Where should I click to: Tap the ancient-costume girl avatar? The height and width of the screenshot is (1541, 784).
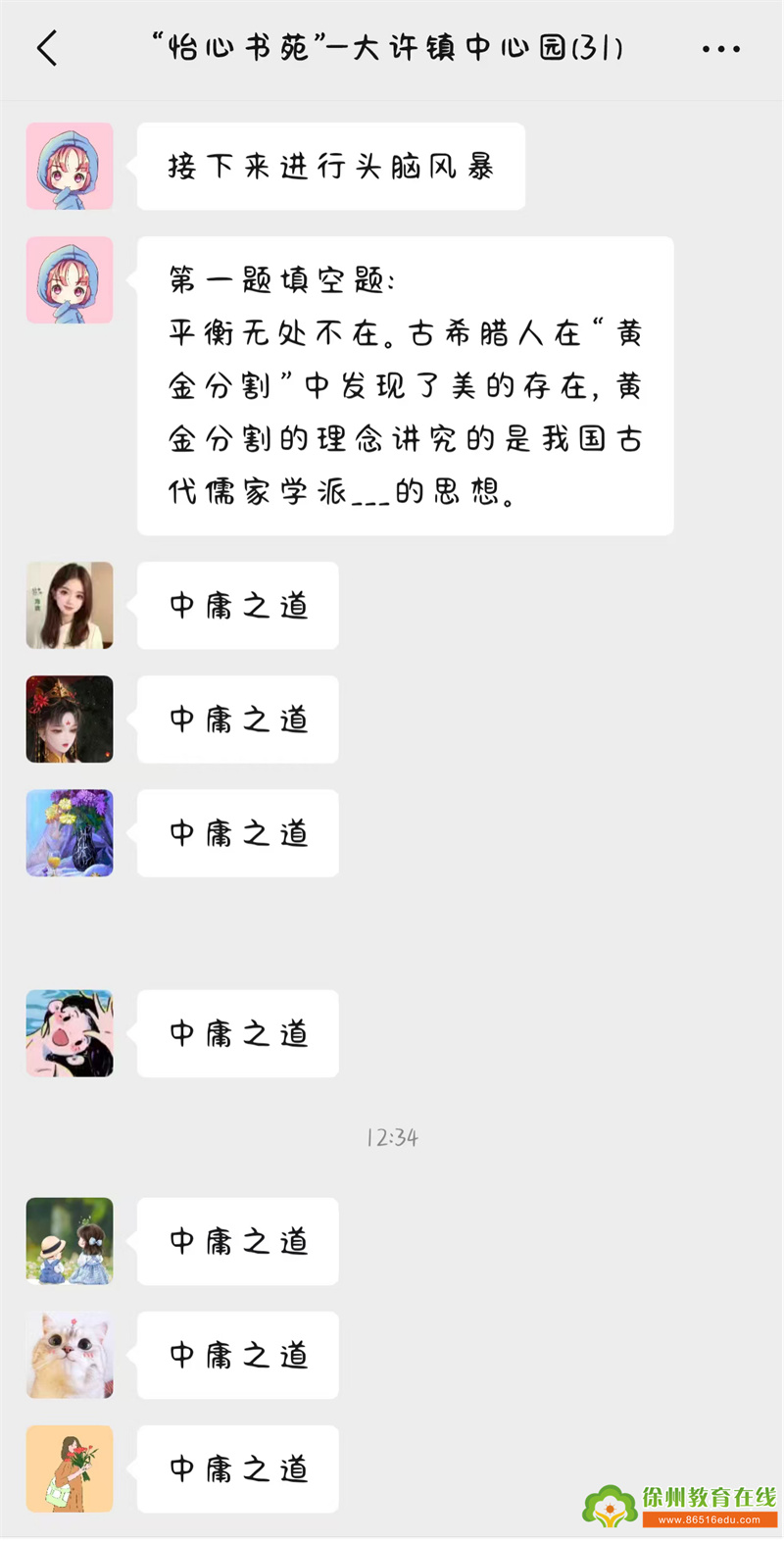click(x=70, y=719)
